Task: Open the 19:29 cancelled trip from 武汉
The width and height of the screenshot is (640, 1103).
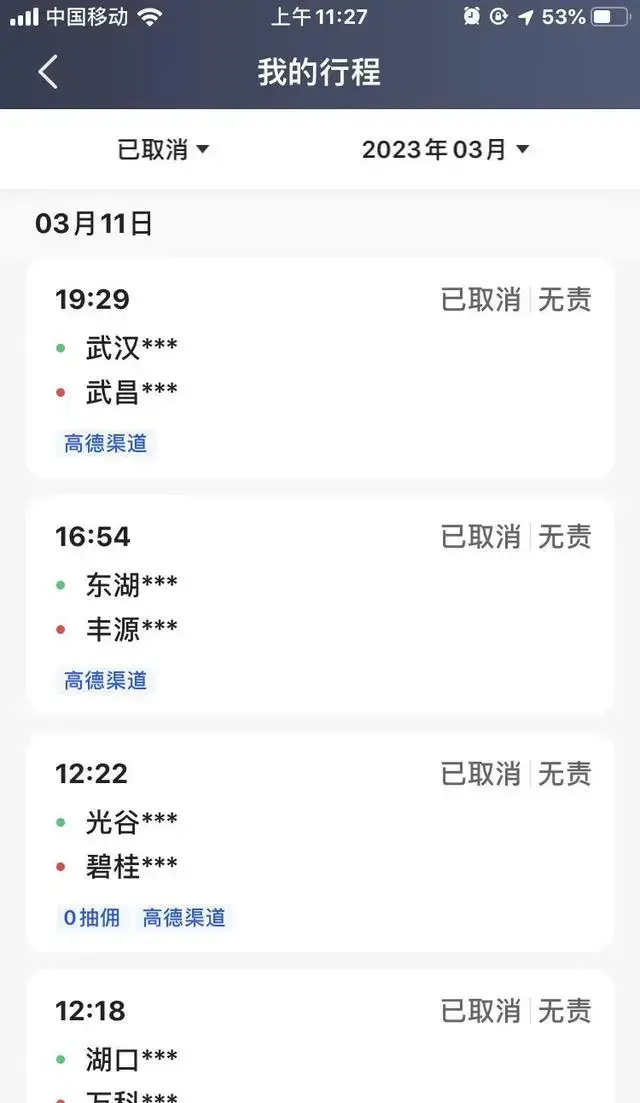Action: point(320,368)
